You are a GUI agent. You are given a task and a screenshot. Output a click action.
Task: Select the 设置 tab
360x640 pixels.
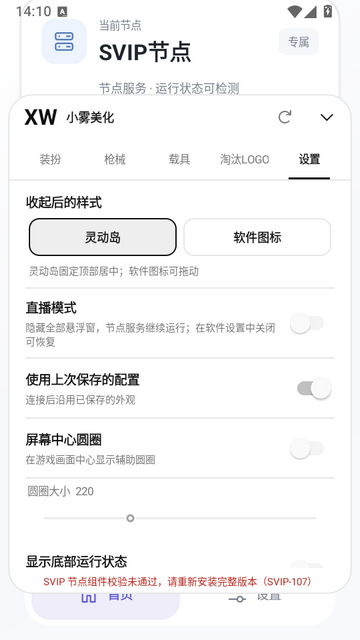click(x=309, y=159)
